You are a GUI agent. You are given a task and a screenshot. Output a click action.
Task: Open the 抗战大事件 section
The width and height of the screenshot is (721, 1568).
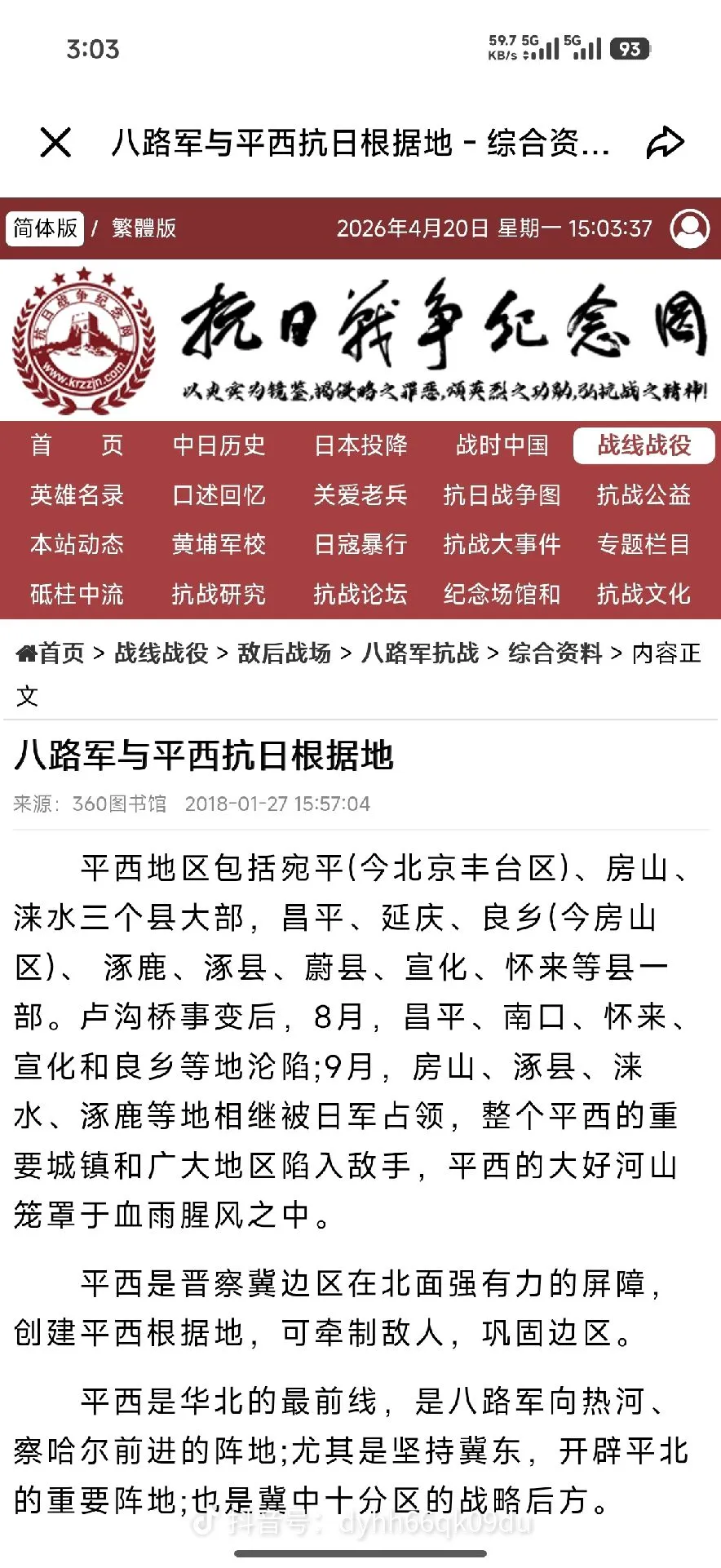coord(502,544)
